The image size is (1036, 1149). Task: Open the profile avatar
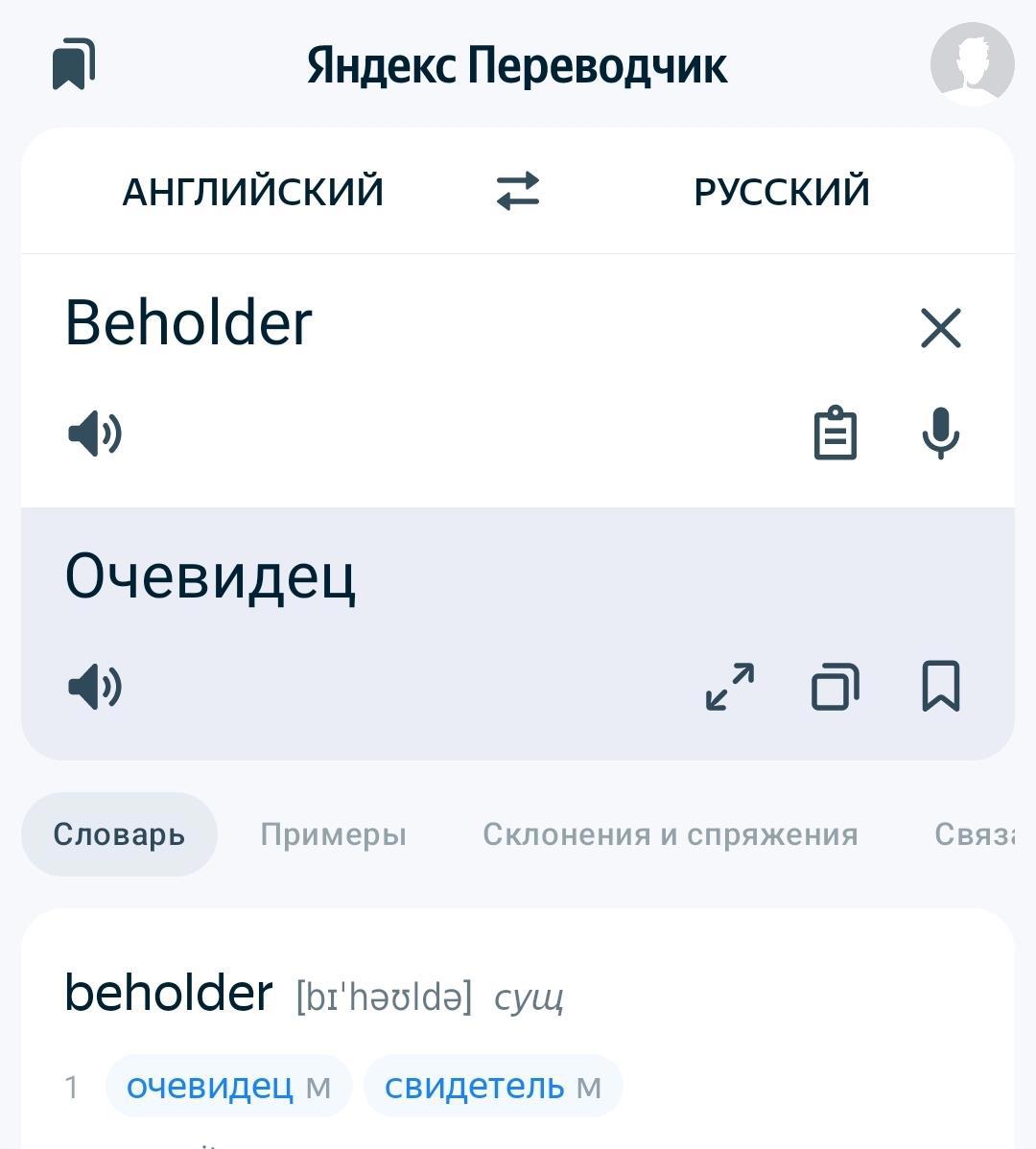coord(972,65)
